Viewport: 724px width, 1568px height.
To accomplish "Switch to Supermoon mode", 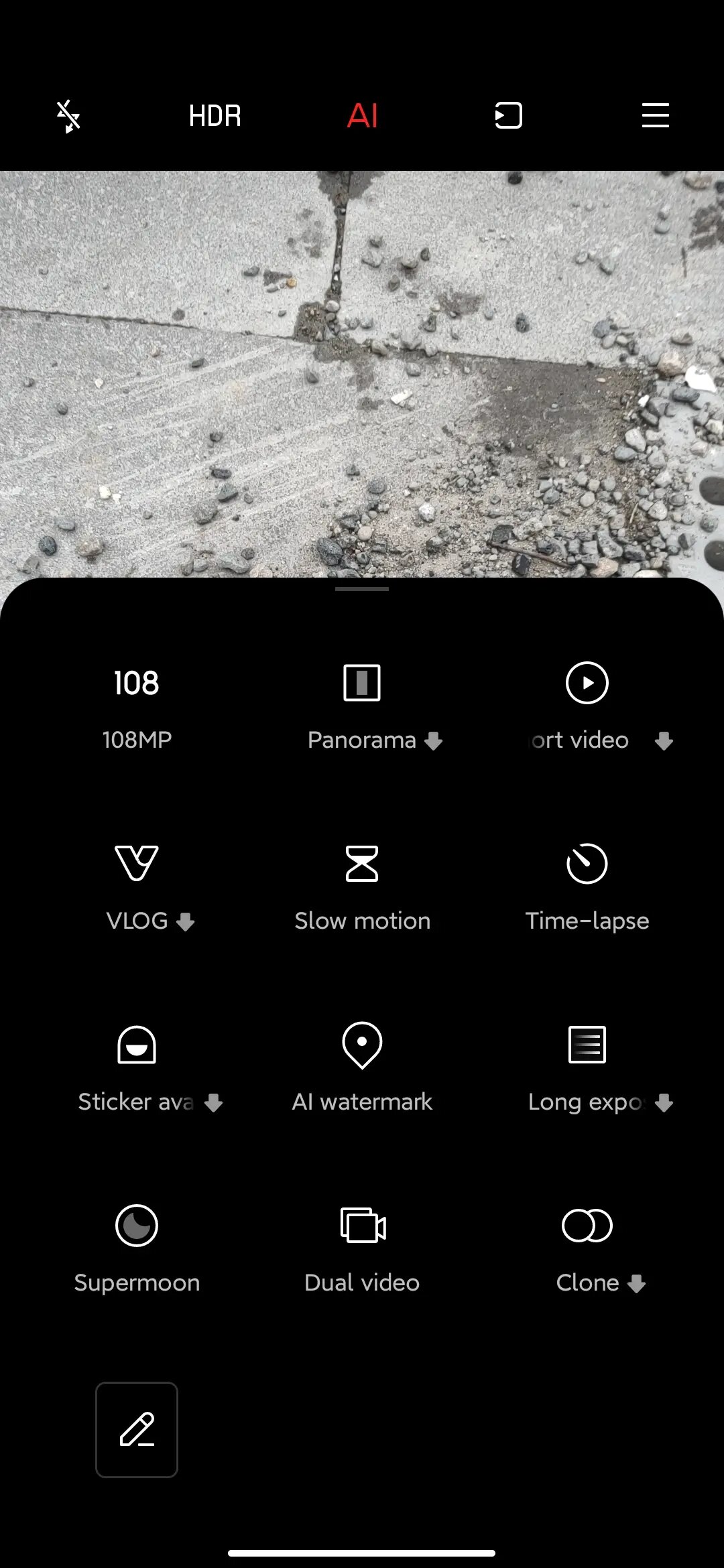I will tap(137, 1250).
